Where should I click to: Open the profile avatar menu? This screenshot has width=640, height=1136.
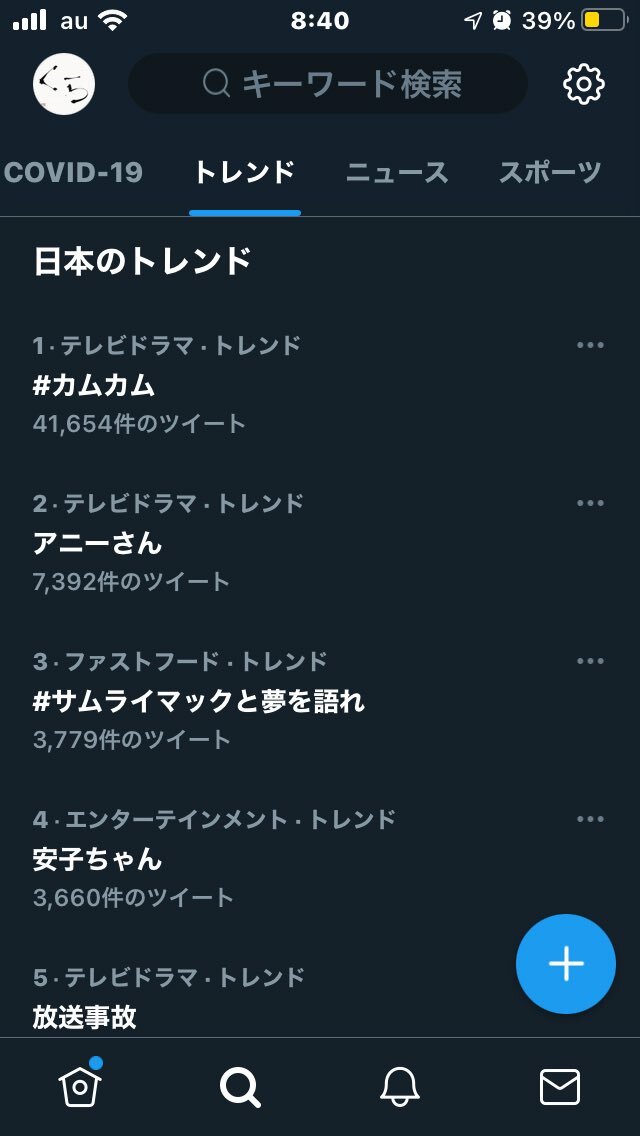point(64,84)
